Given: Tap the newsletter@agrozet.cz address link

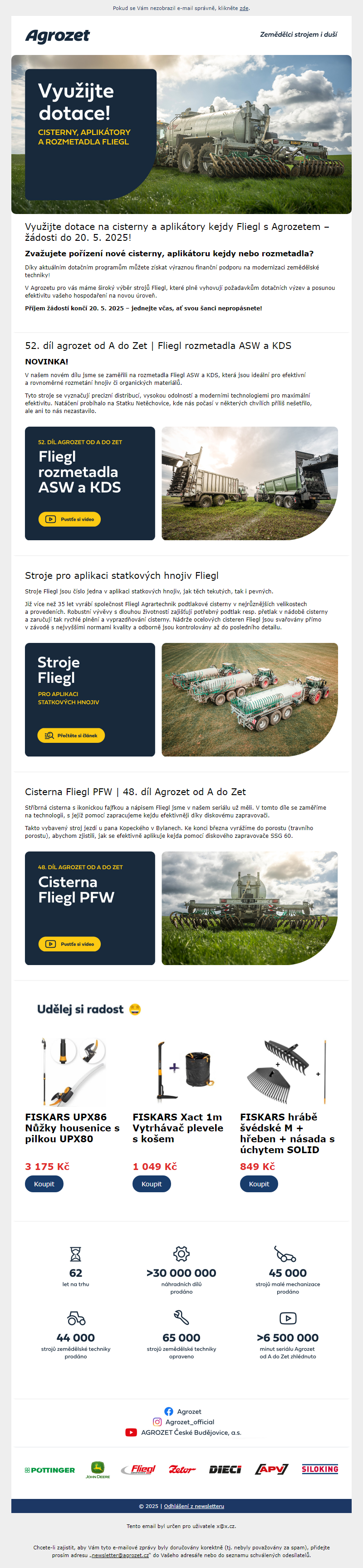Looking at the screenshot, I should point(120,1555).
